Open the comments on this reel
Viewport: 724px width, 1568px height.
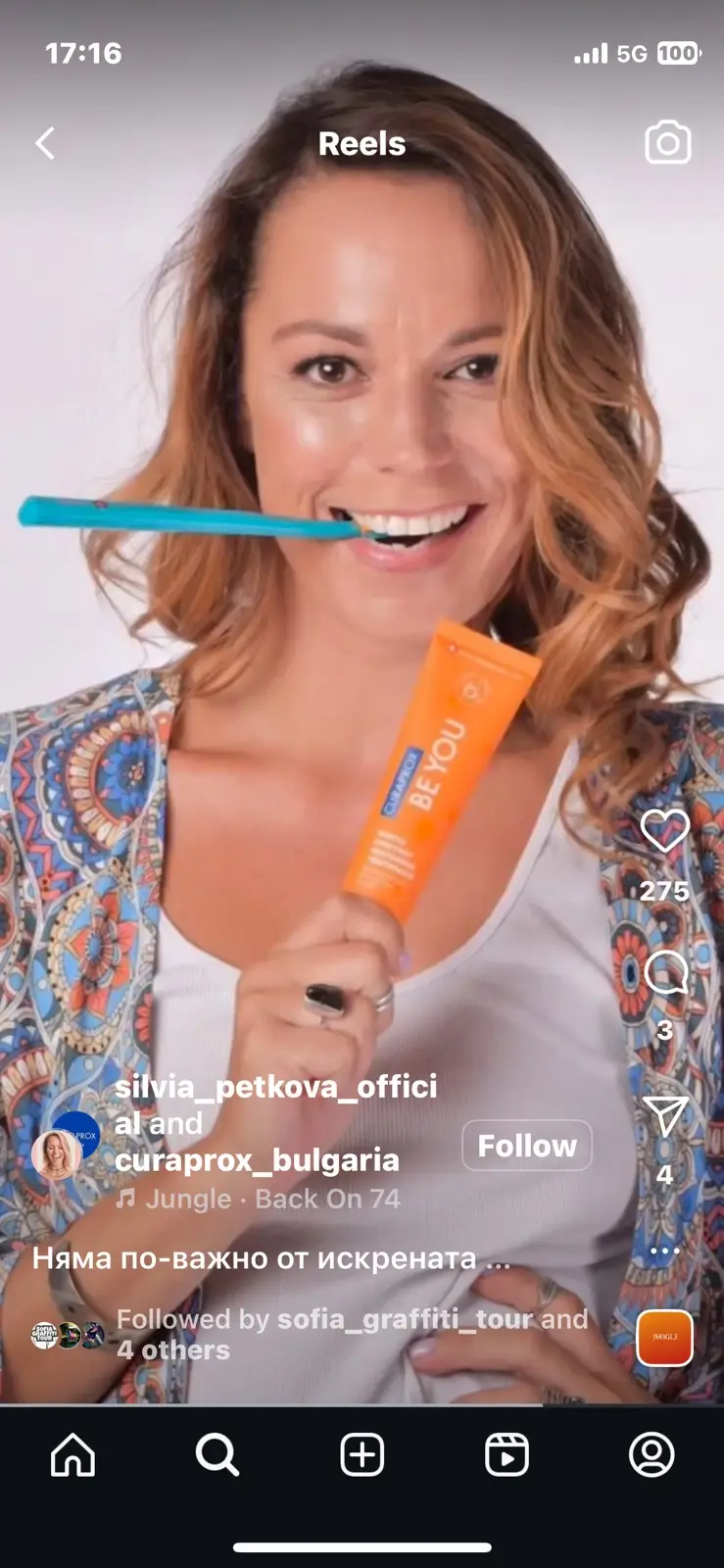[x=665, y=975]
